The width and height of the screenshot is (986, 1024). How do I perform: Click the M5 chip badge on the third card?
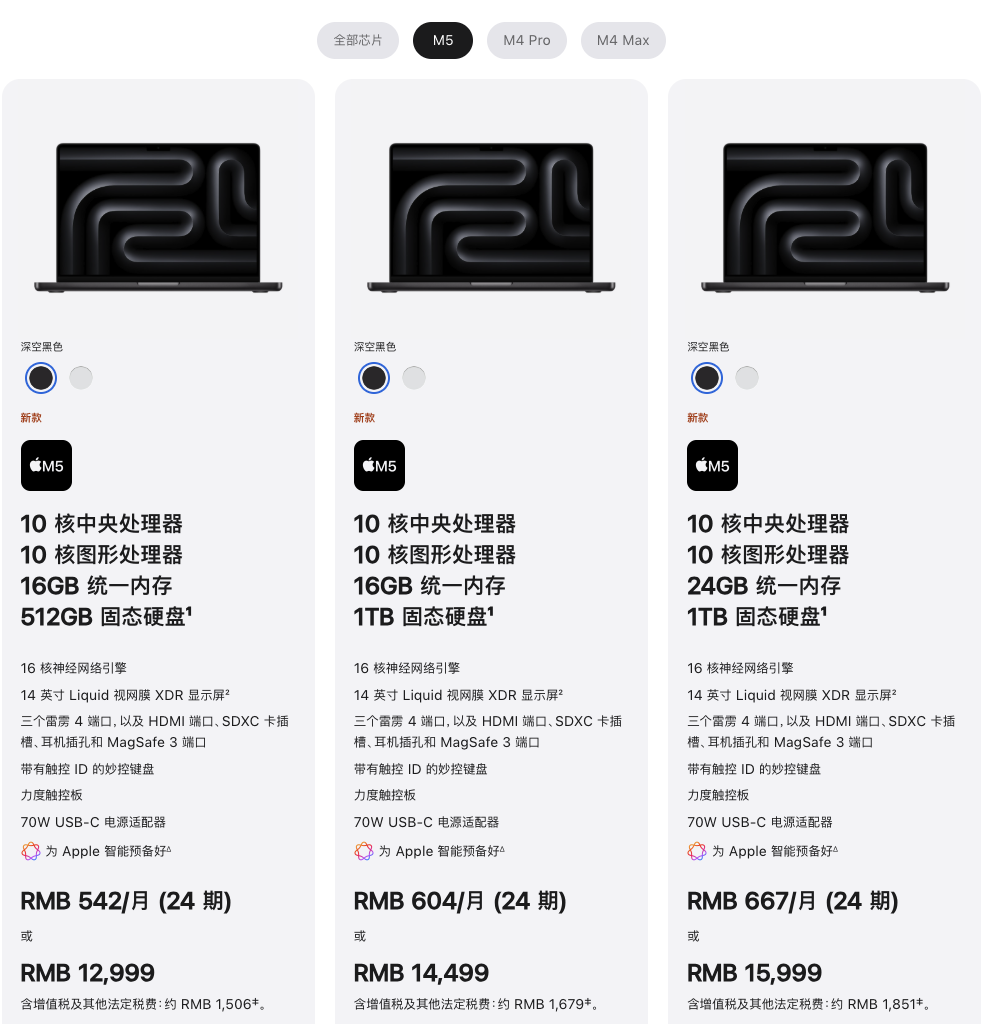coord(712,465)
